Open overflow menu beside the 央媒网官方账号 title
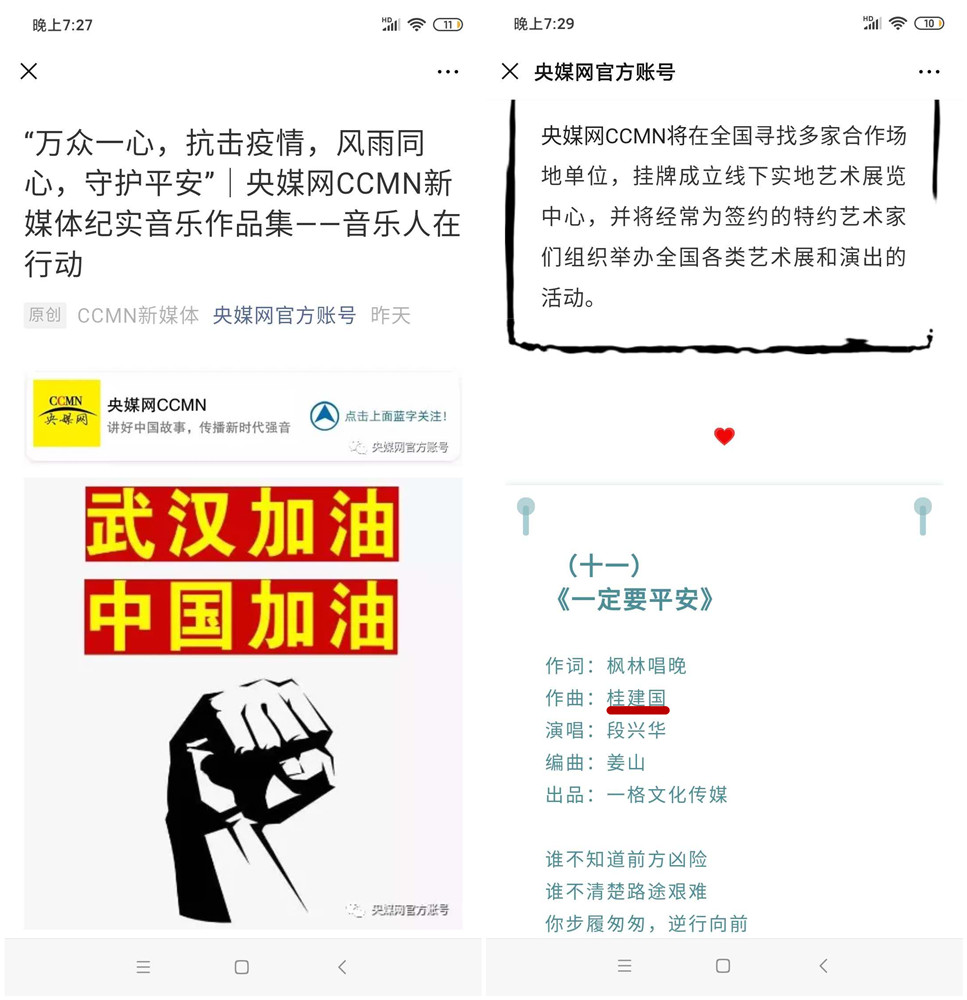 tap(929, 71)
